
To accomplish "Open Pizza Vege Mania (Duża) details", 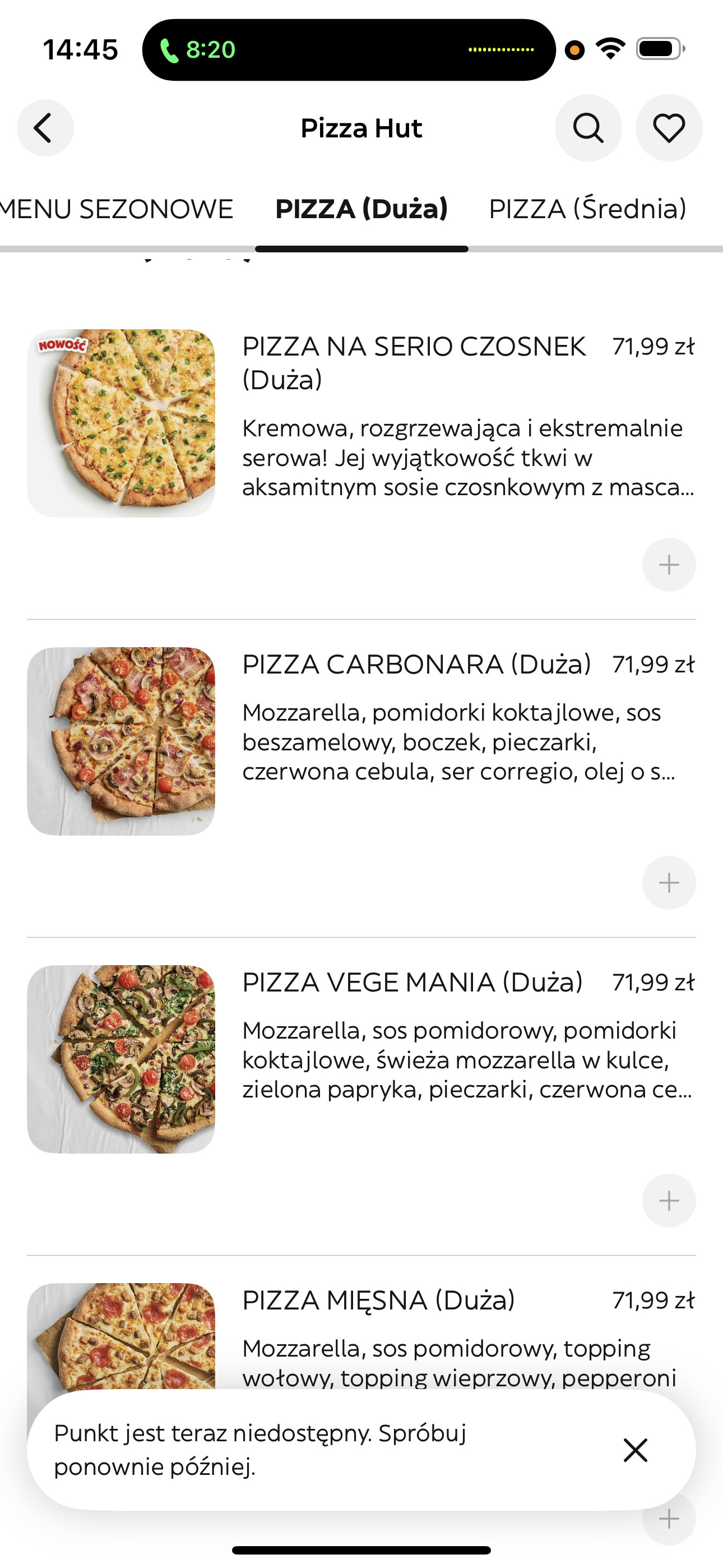I will pos(413,983).
